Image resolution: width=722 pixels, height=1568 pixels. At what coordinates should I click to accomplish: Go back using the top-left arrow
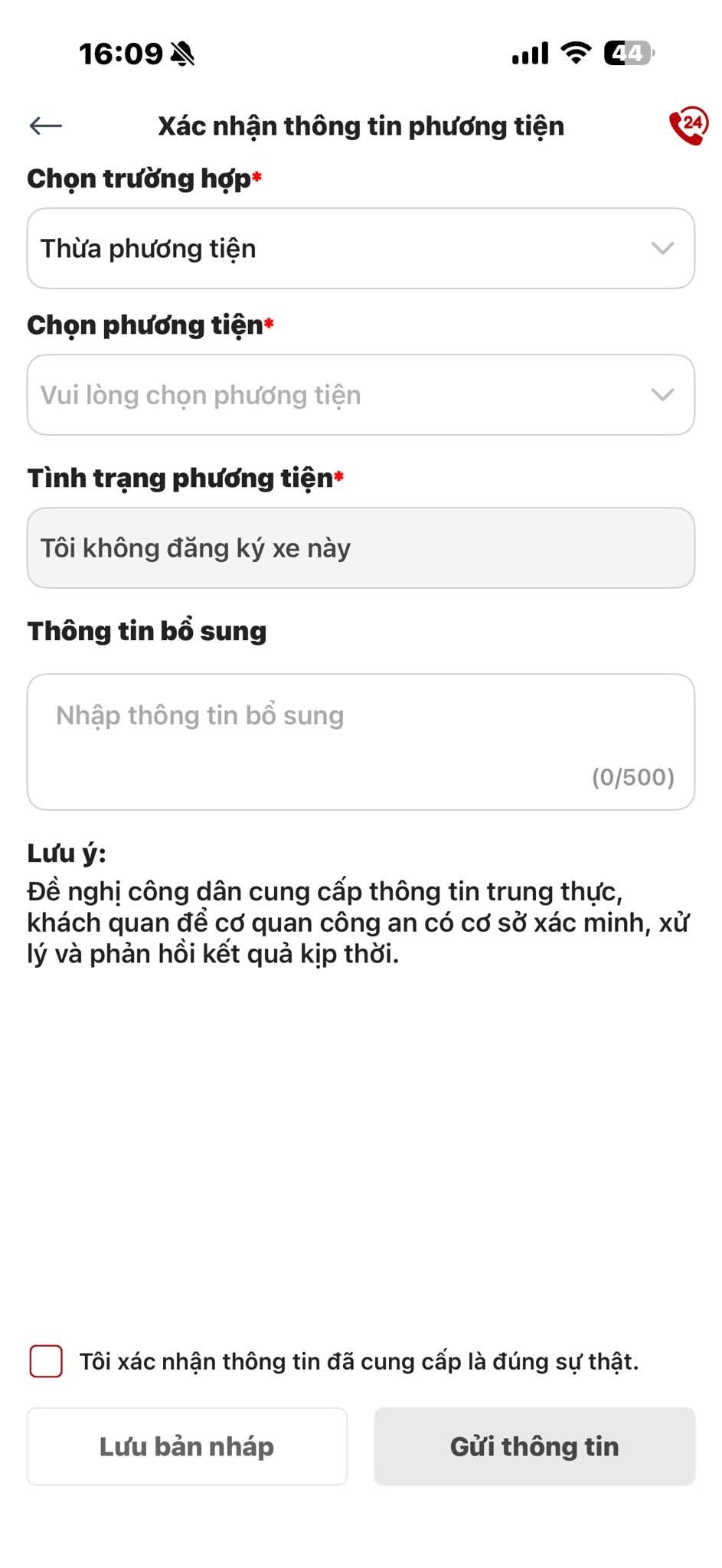(45, 126)
